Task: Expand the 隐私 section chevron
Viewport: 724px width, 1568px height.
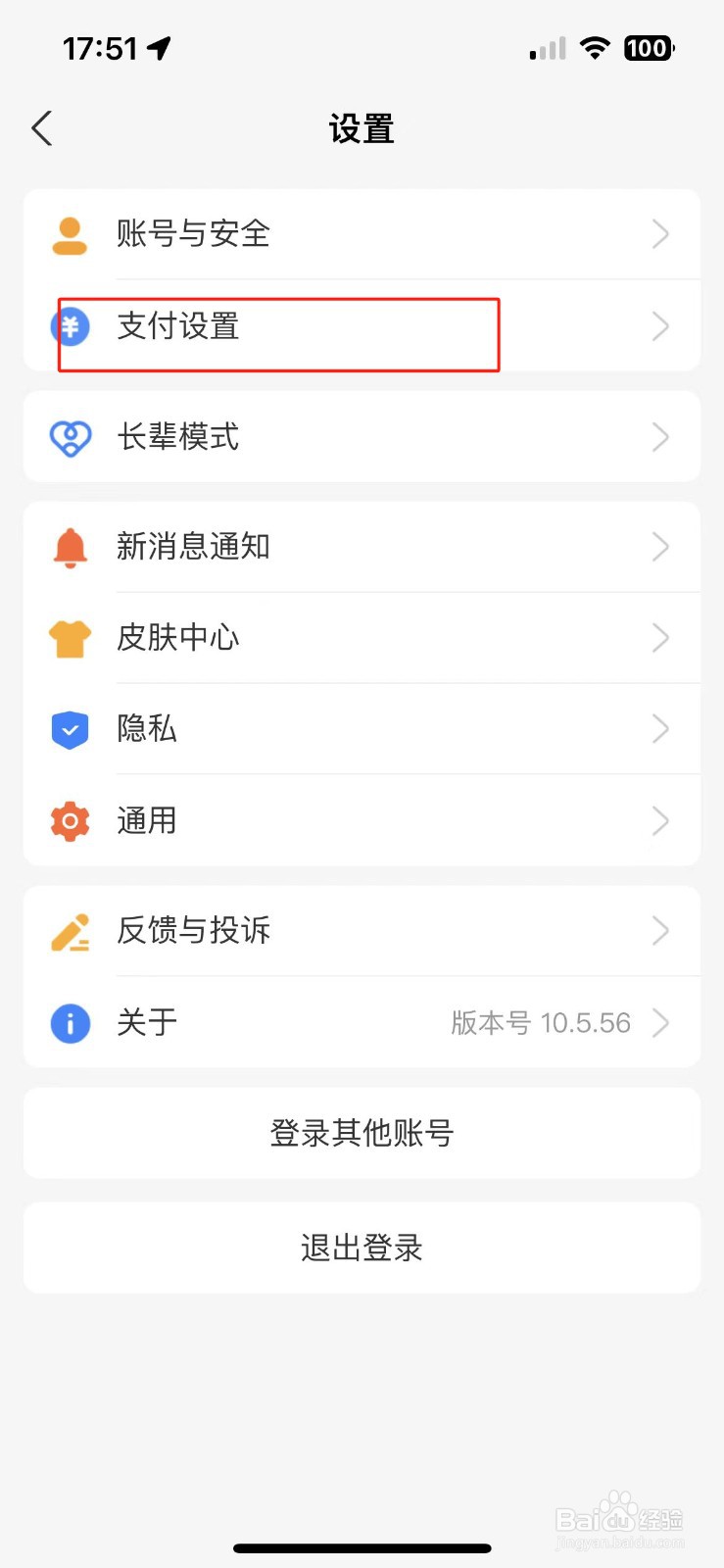Action: (x=660, y=729)
